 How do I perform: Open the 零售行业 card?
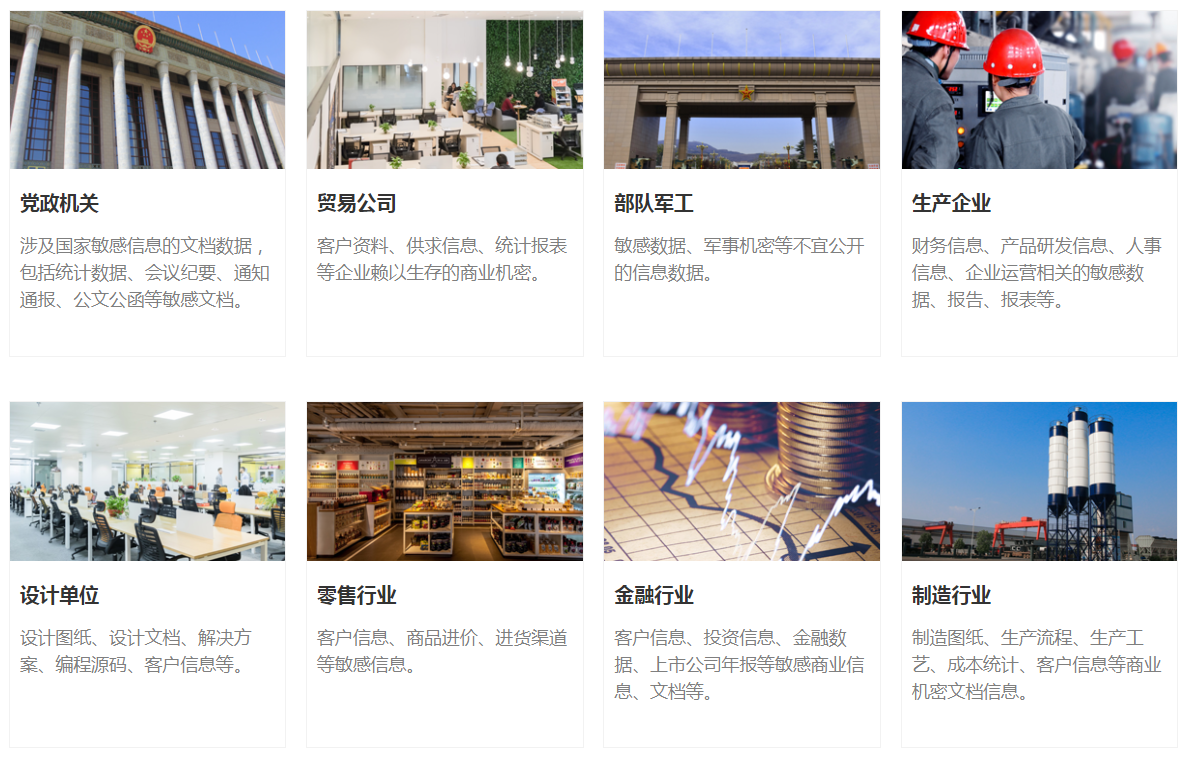coord(444,574)
